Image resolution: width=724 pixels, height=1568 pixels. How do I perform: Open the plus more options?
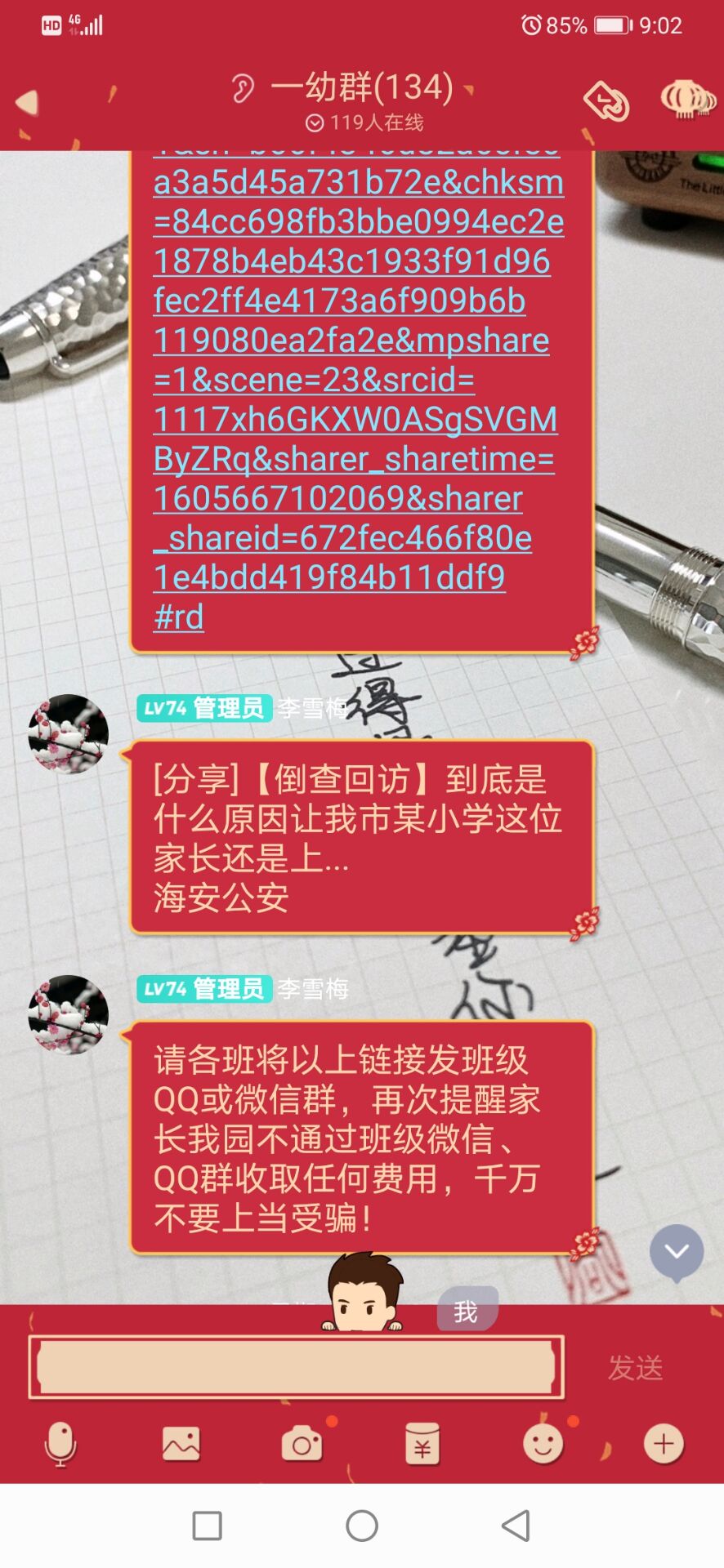coord(664,1444)
